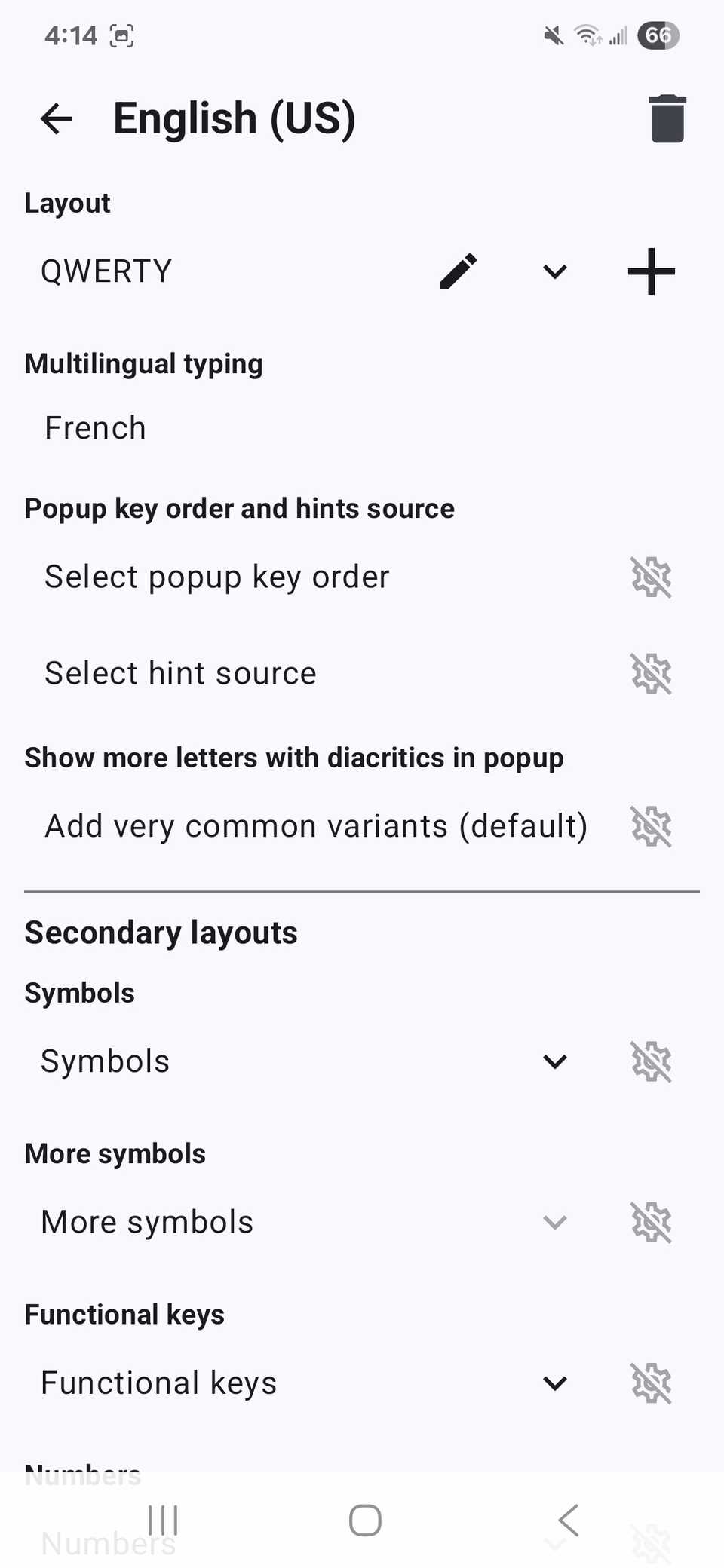Click the disabled gear icon beside Select hint source

tap(651, 673)
